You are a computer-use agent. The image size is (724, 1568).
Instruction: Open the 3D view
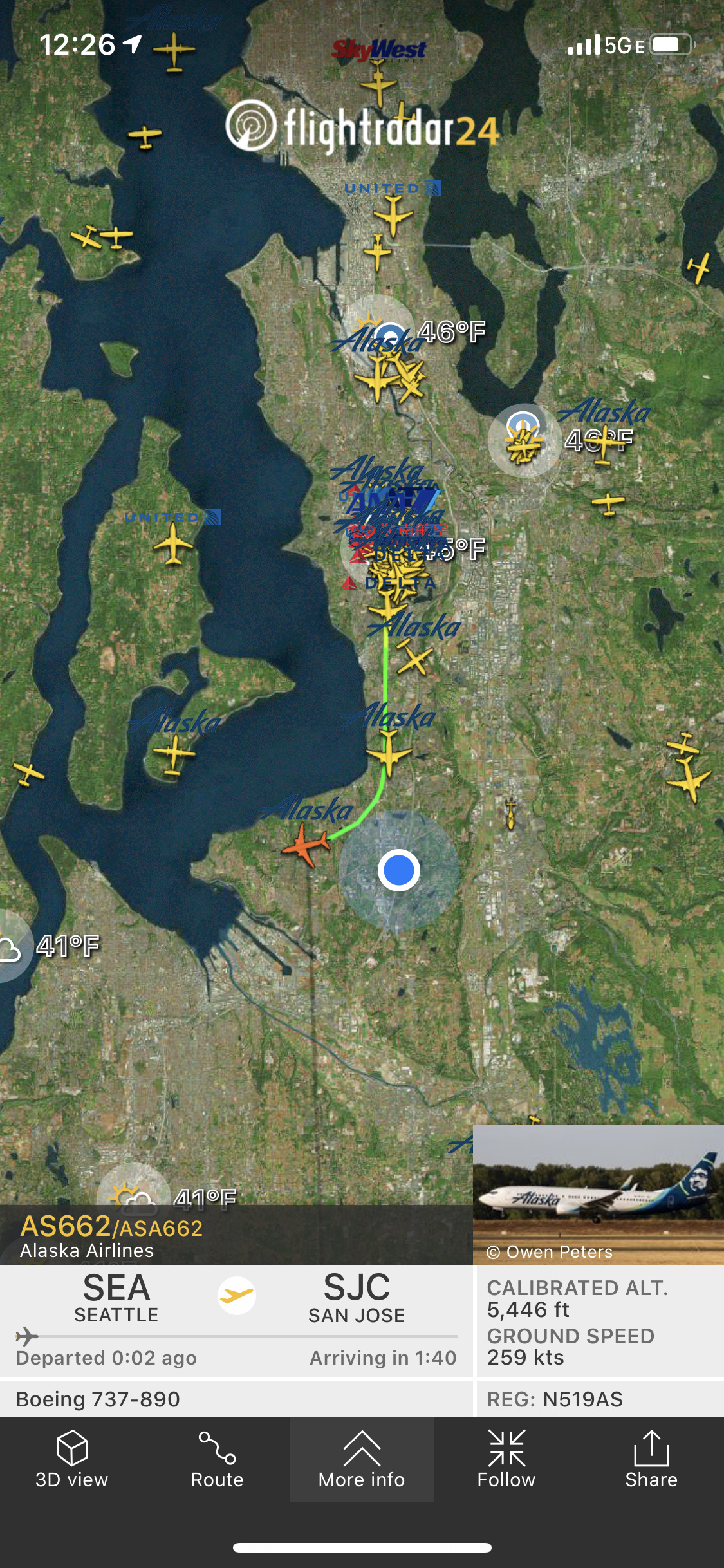72,1459
